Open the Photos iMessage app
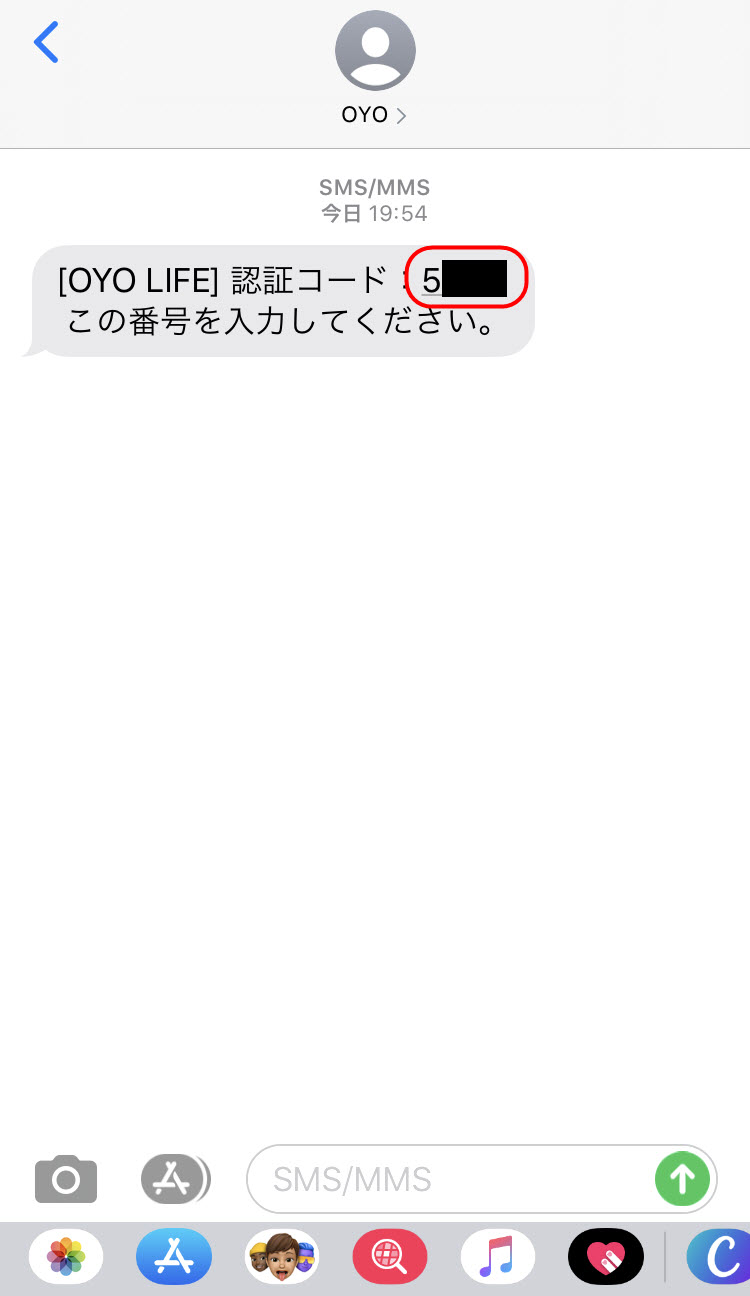 pos(66,1256)
